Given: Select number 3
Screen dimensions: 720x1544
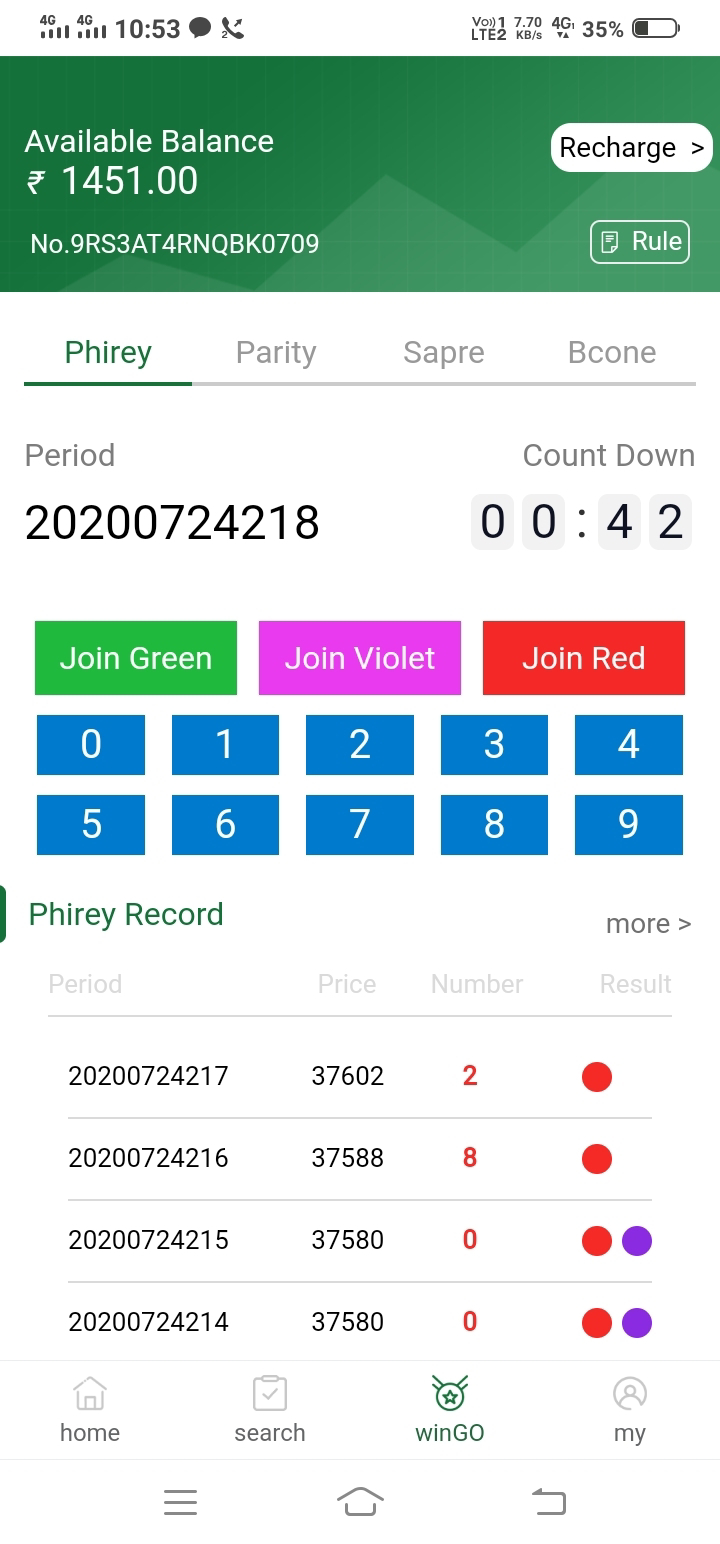Looking at the screenshot, I should (x=494, y=744).
